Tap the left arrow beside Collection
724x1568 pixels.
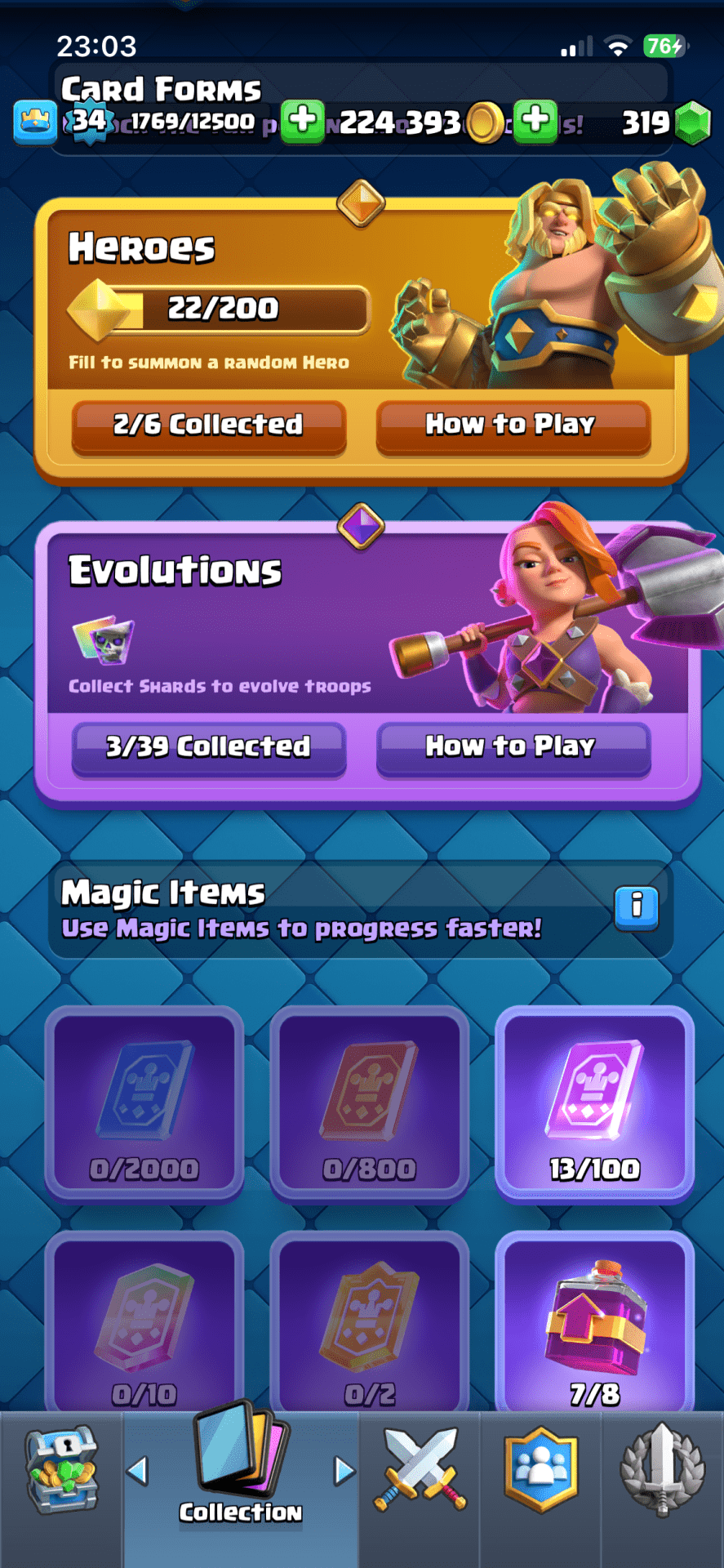click(138, 1471)
